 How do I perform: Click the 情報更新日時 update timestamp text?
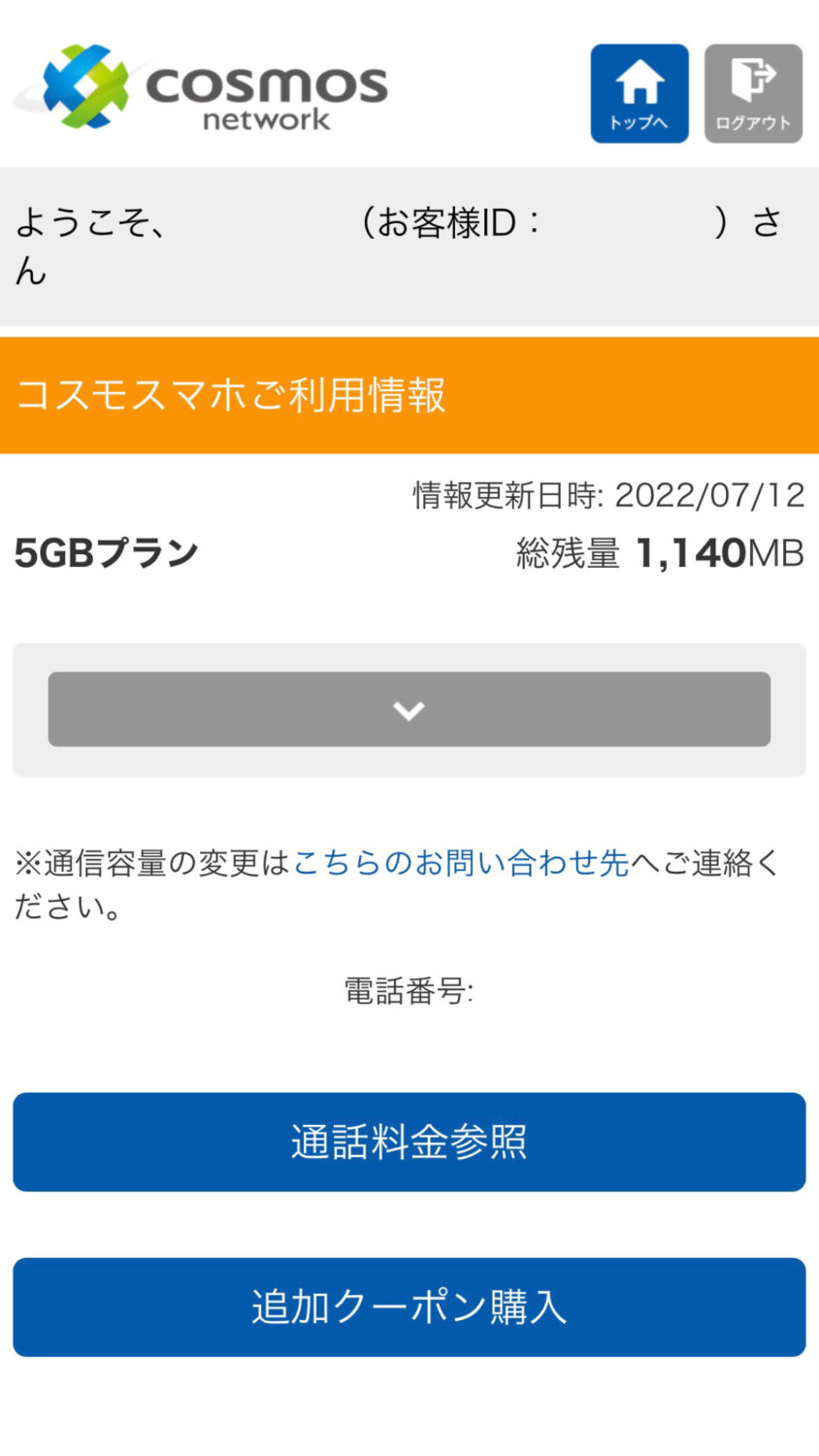pos(606,495)
